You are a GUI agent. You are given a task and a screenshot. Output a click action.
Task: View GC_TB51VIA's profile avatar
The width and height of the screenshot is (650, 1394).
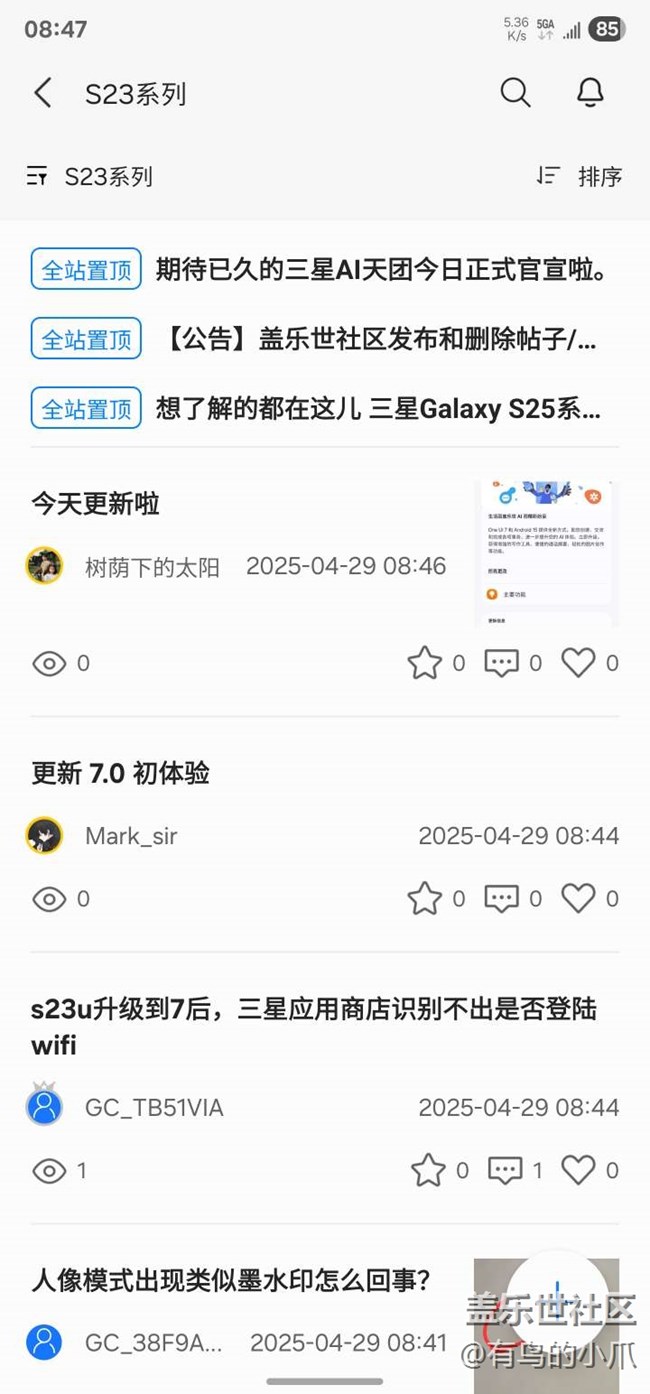tap(44, 1106)
